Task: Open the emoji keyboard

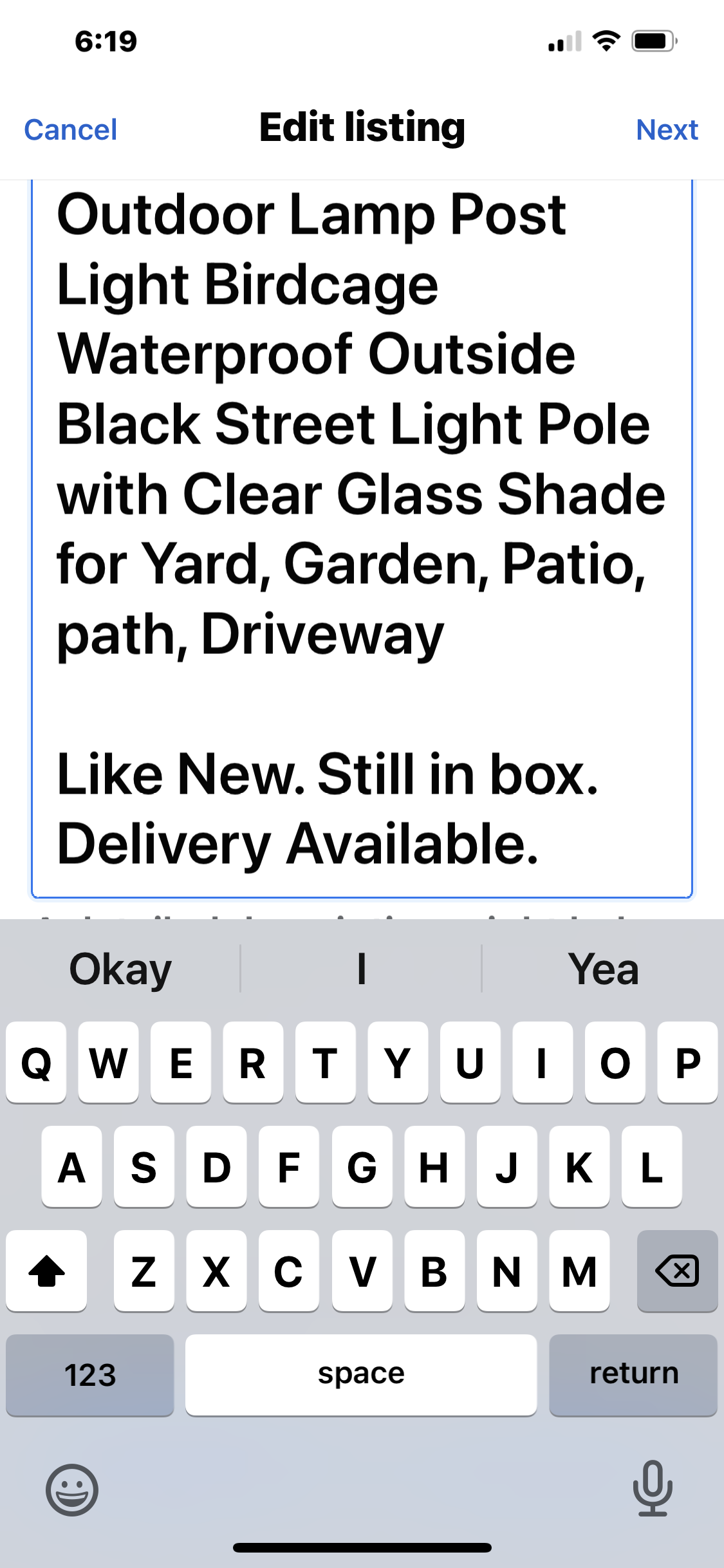Action: (72, 1490)
